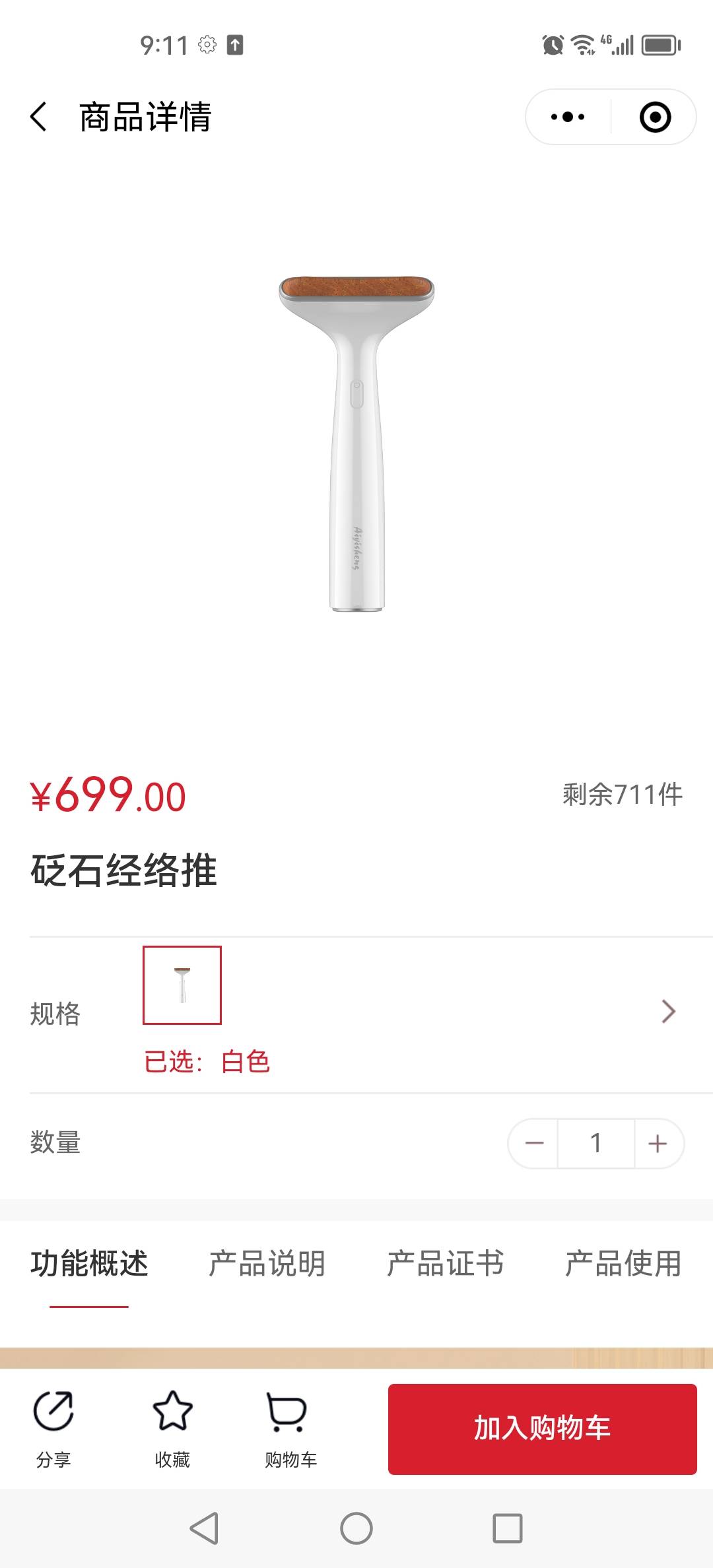This screenshot has width=713, height=1568.
Task: Share this product via 分享
Action: click(x=53, y=1428)
